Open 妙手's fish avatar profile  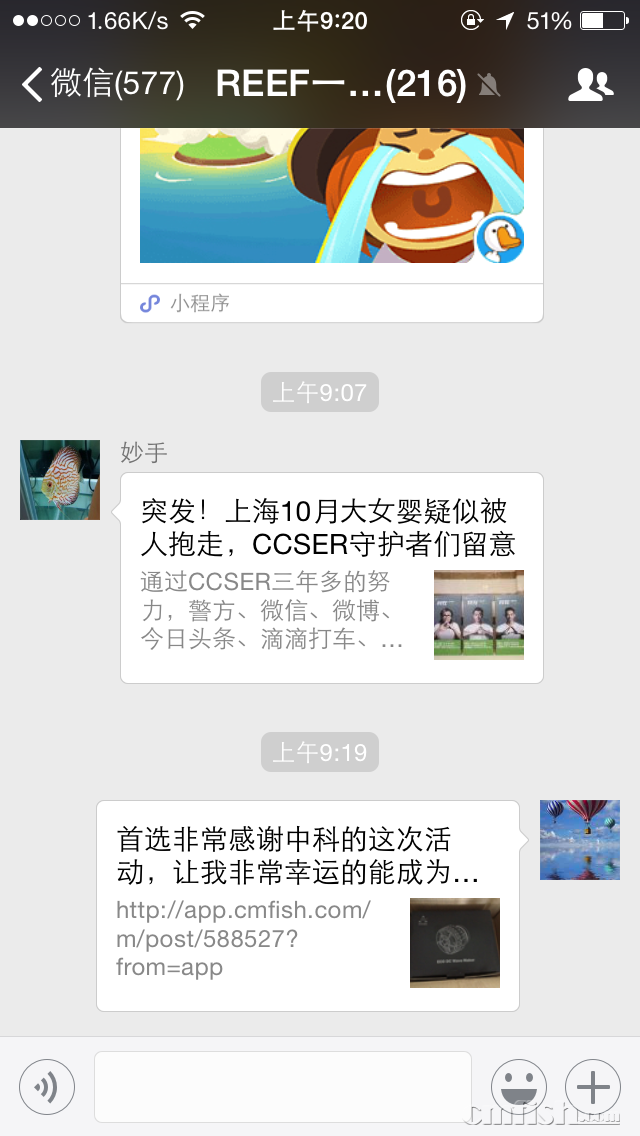60,480
